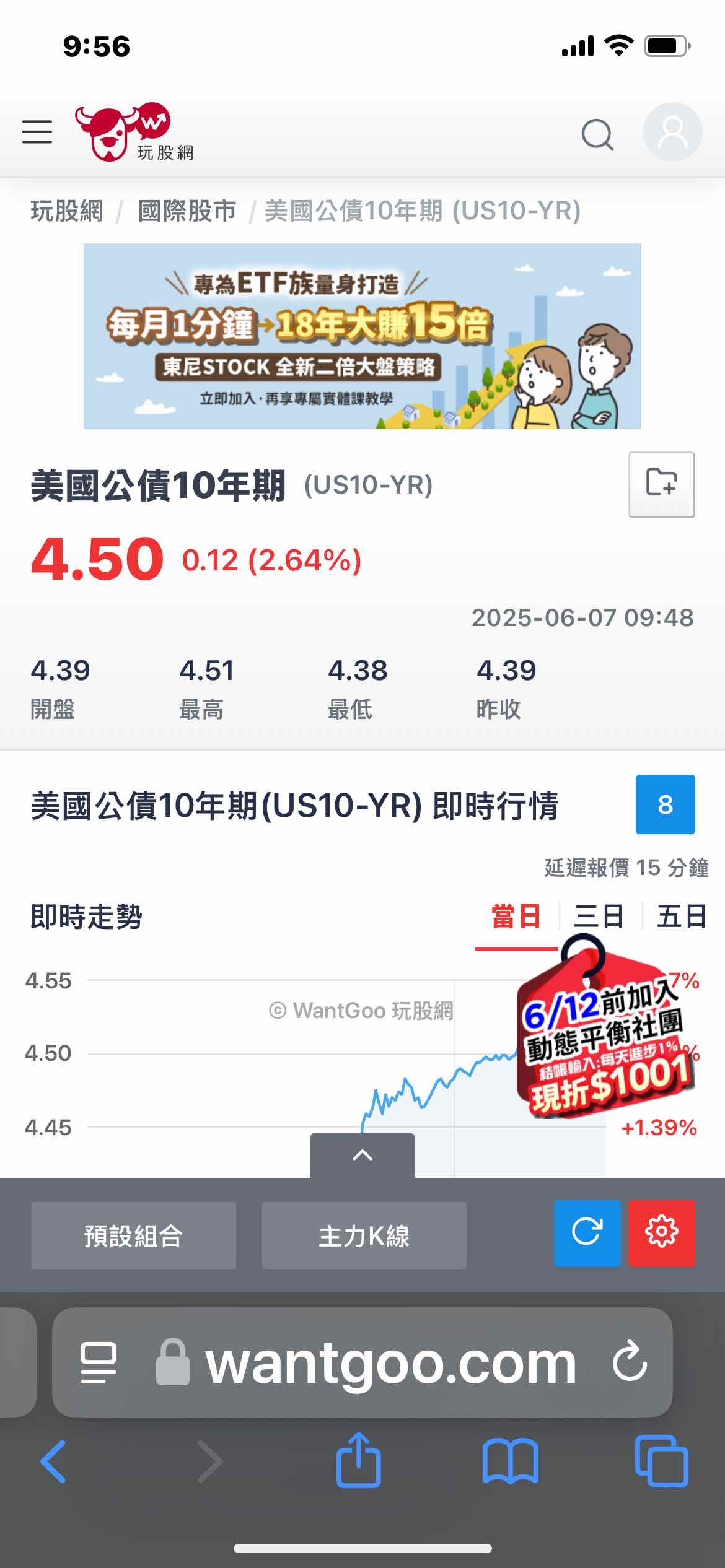Share this page from Safari toolbar
The height and width of the screenshot is (1568, 725).
(x=358, y=1461)
